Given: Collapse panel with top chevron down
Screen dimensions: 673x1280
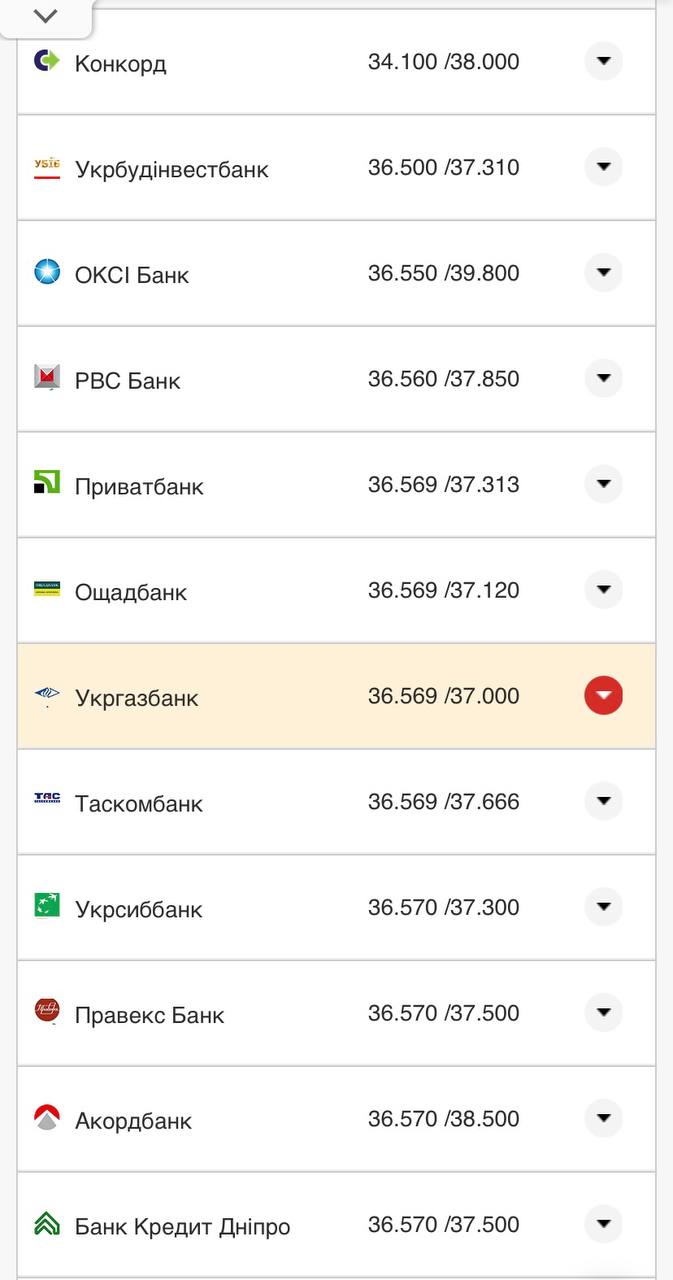Looking at the screenshot, I should (x=46, y=16).
